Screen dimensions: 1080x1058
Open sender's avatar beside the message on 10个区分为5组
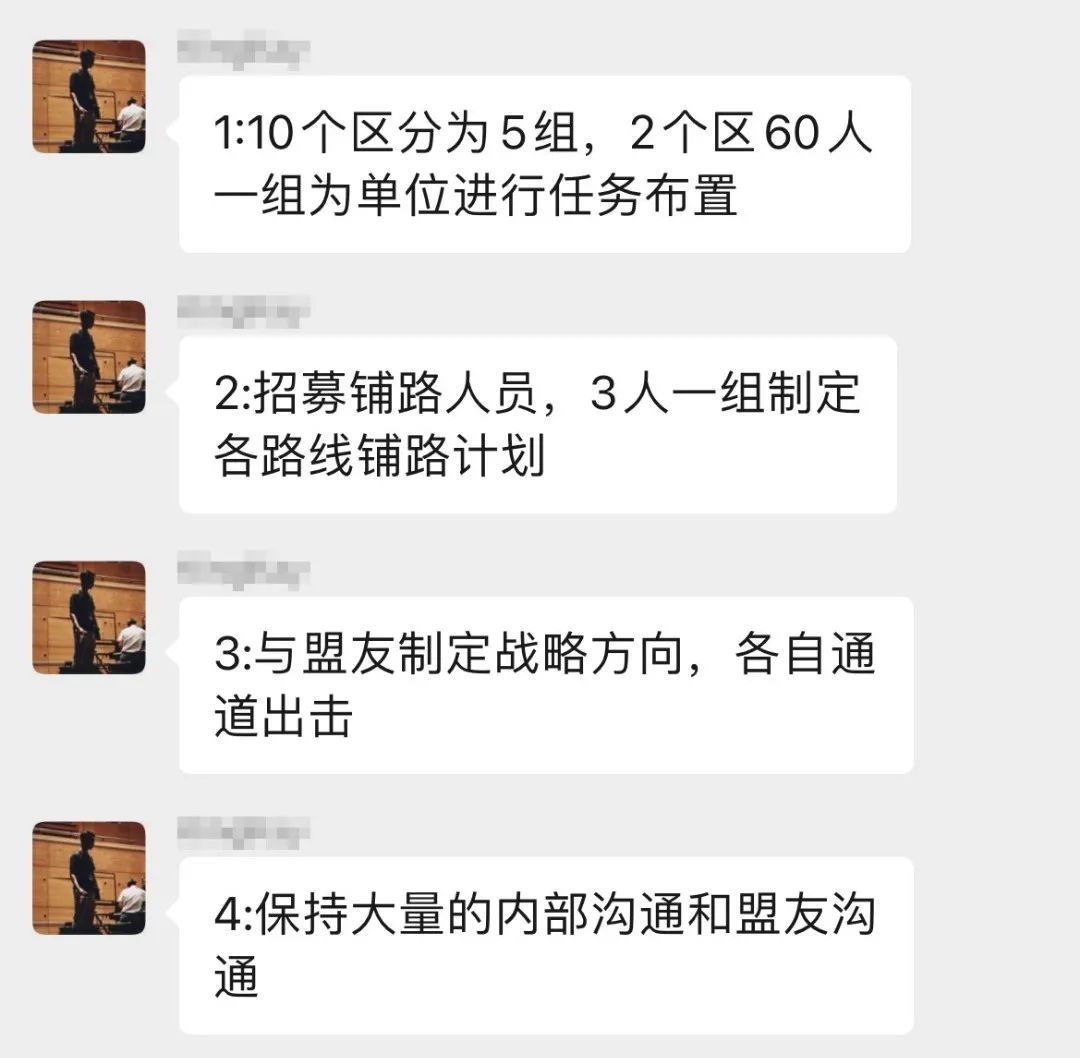[x=89, y=97]
